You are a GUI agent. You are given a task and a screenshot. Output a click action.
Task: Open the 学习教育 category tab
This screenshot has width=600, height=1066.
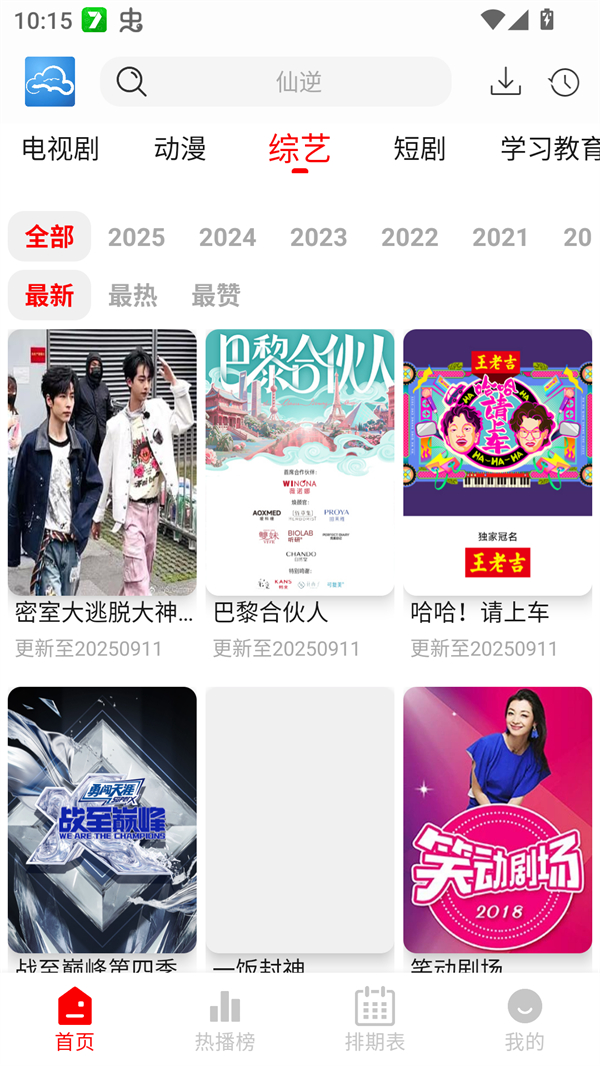[549, 149]
